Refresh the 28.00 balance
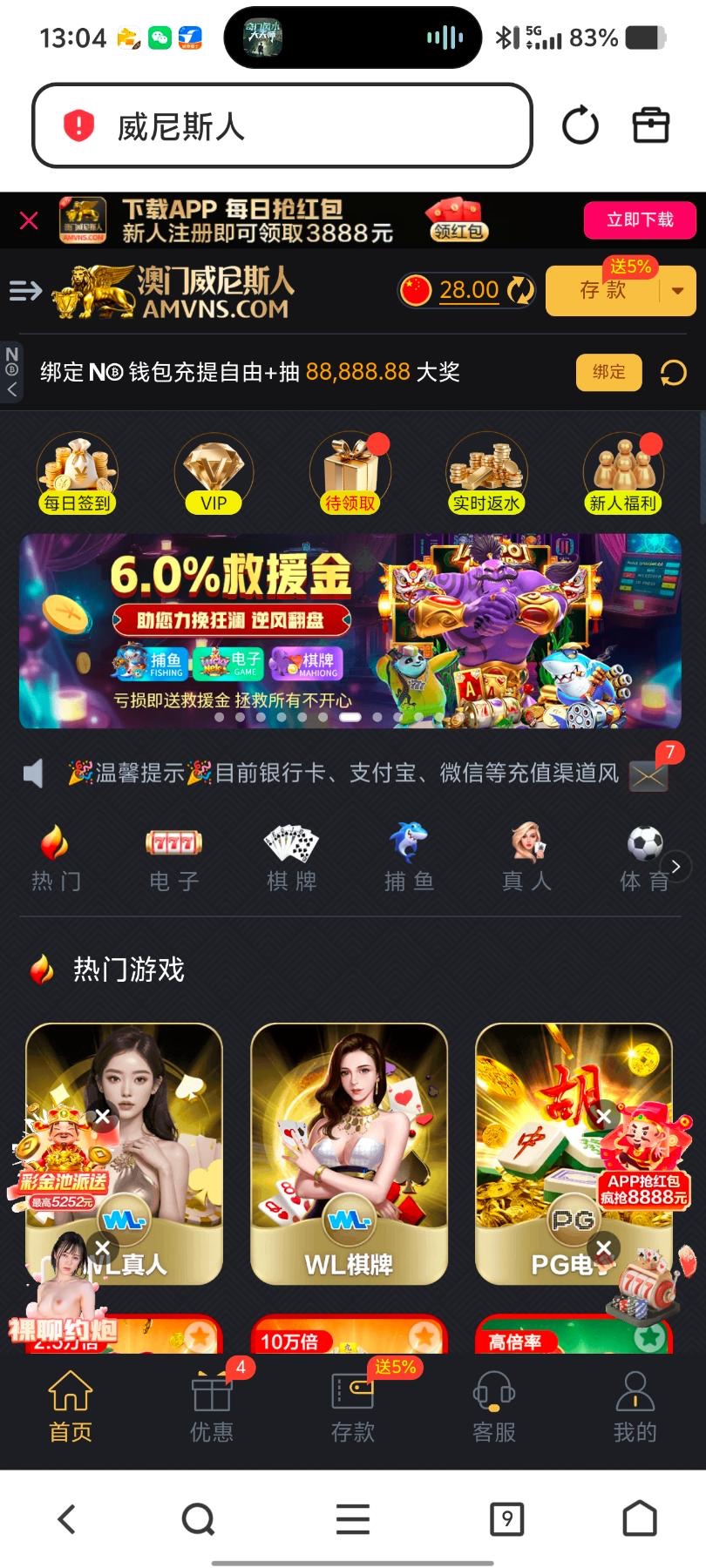This screenshot has width=706, height=1568. [520, 290]
